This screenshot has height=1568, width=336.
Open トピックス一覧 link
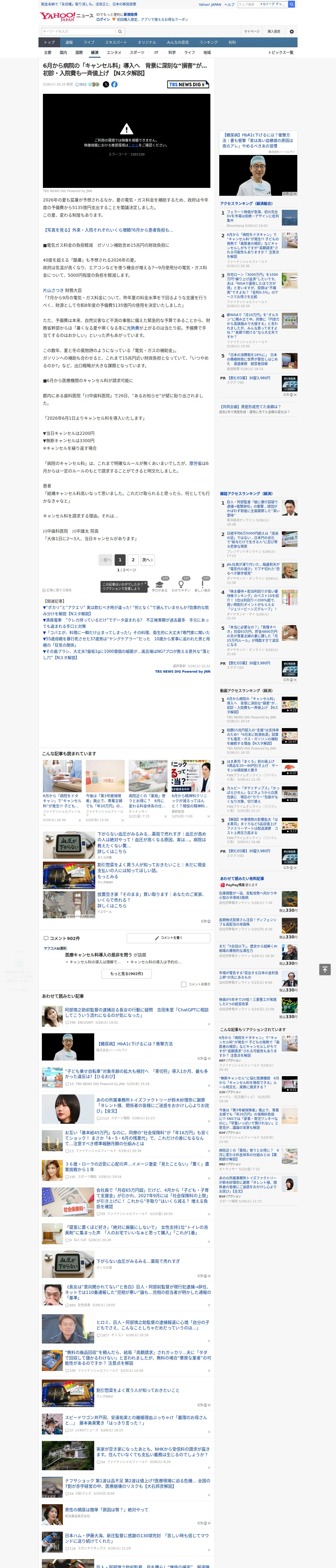(x=281, y=52)
